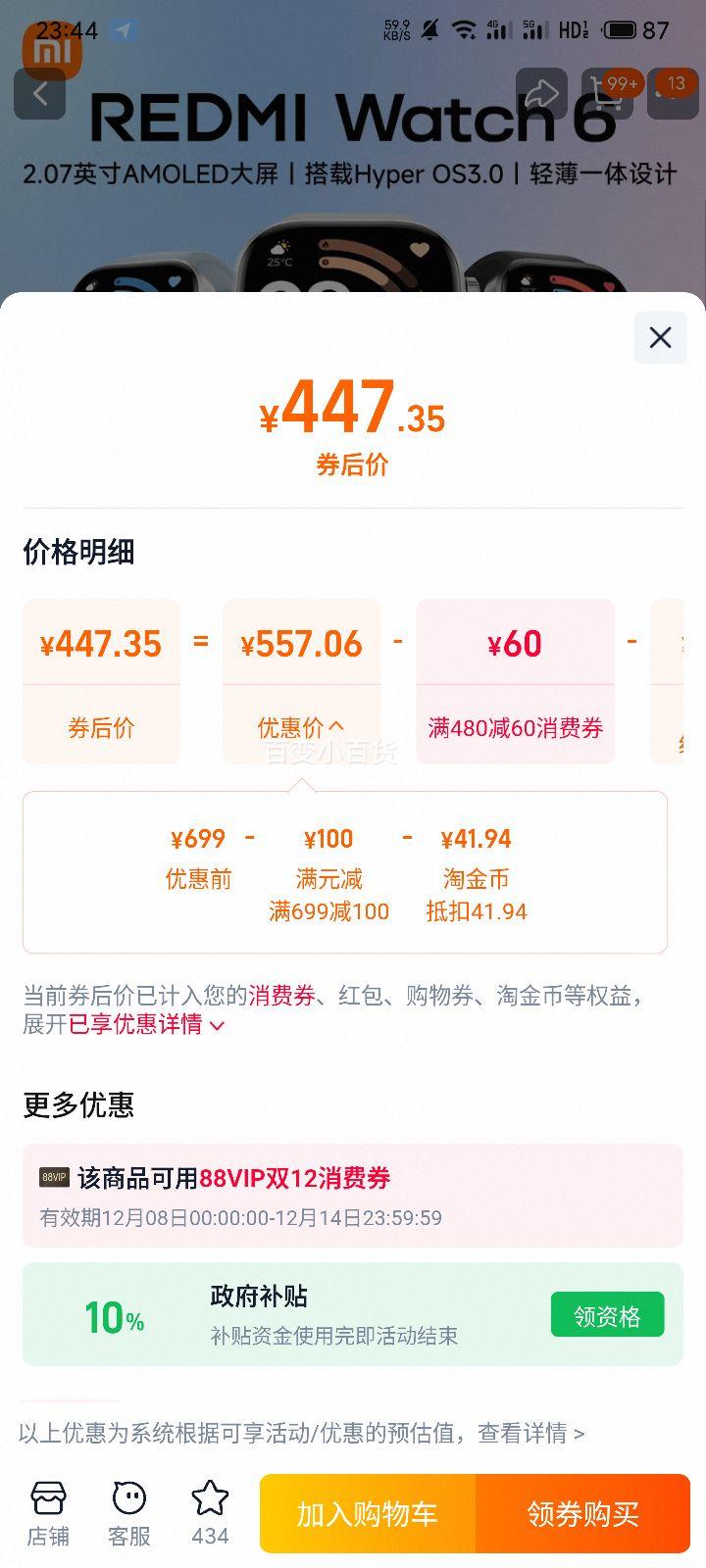Expand 已享优惠详情 discount details
The height and width of the screenshot is (1568, 706).
[x=139, y=1024]
